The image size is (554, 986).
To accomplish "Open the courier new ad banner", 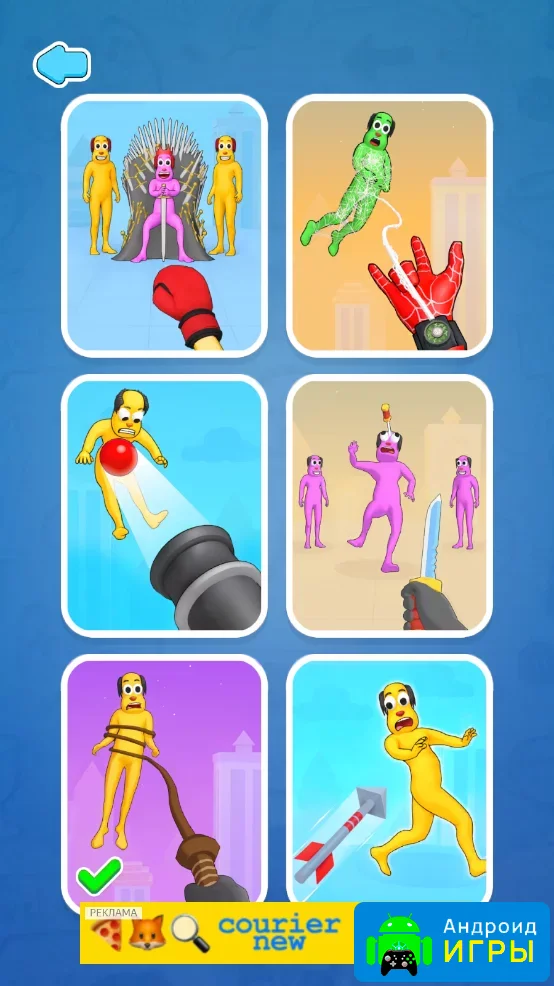I will tap(217, 933).
